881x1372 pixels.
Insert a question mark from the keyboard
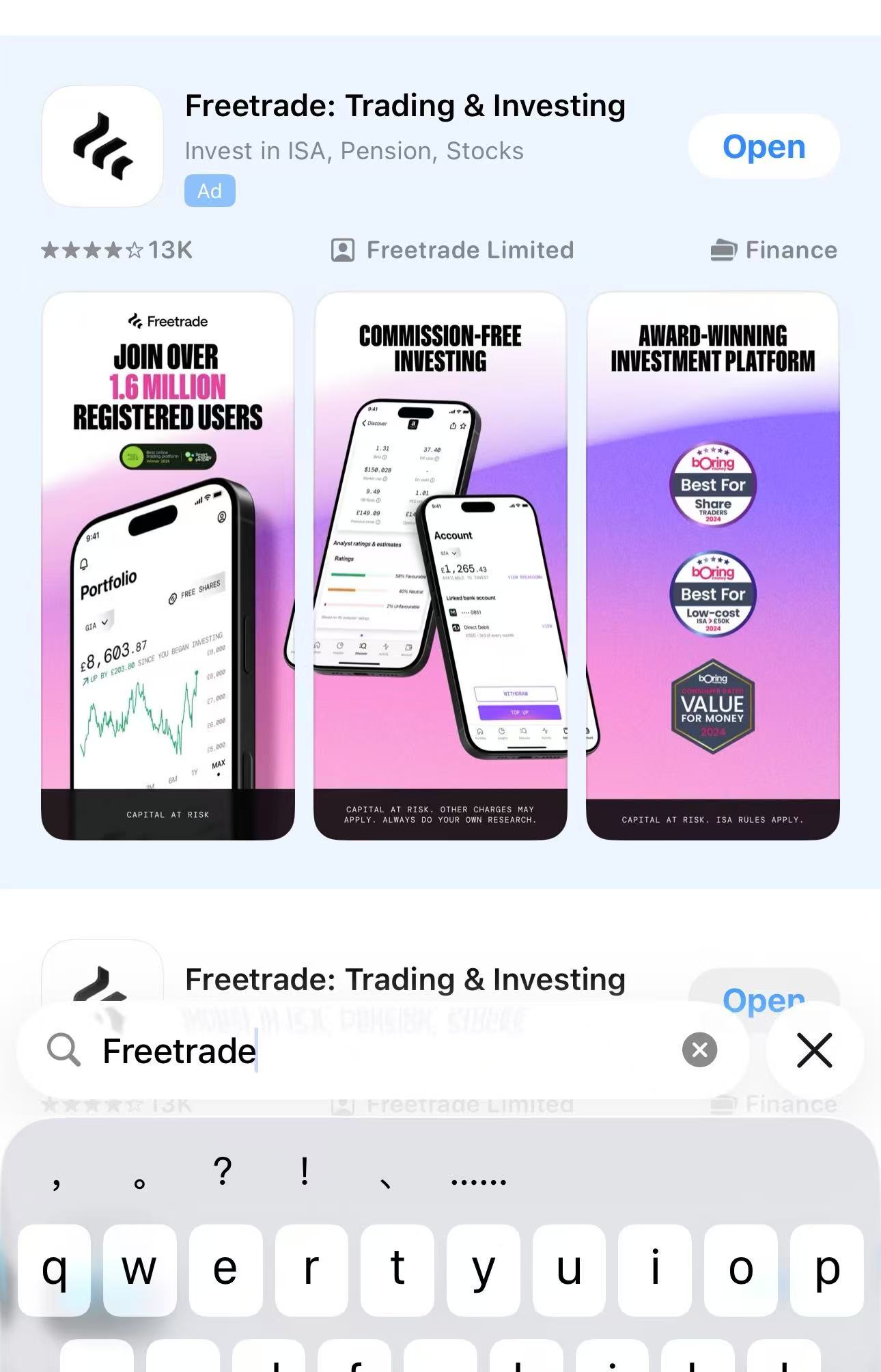pyautogui.click(x=223, y=1171)
